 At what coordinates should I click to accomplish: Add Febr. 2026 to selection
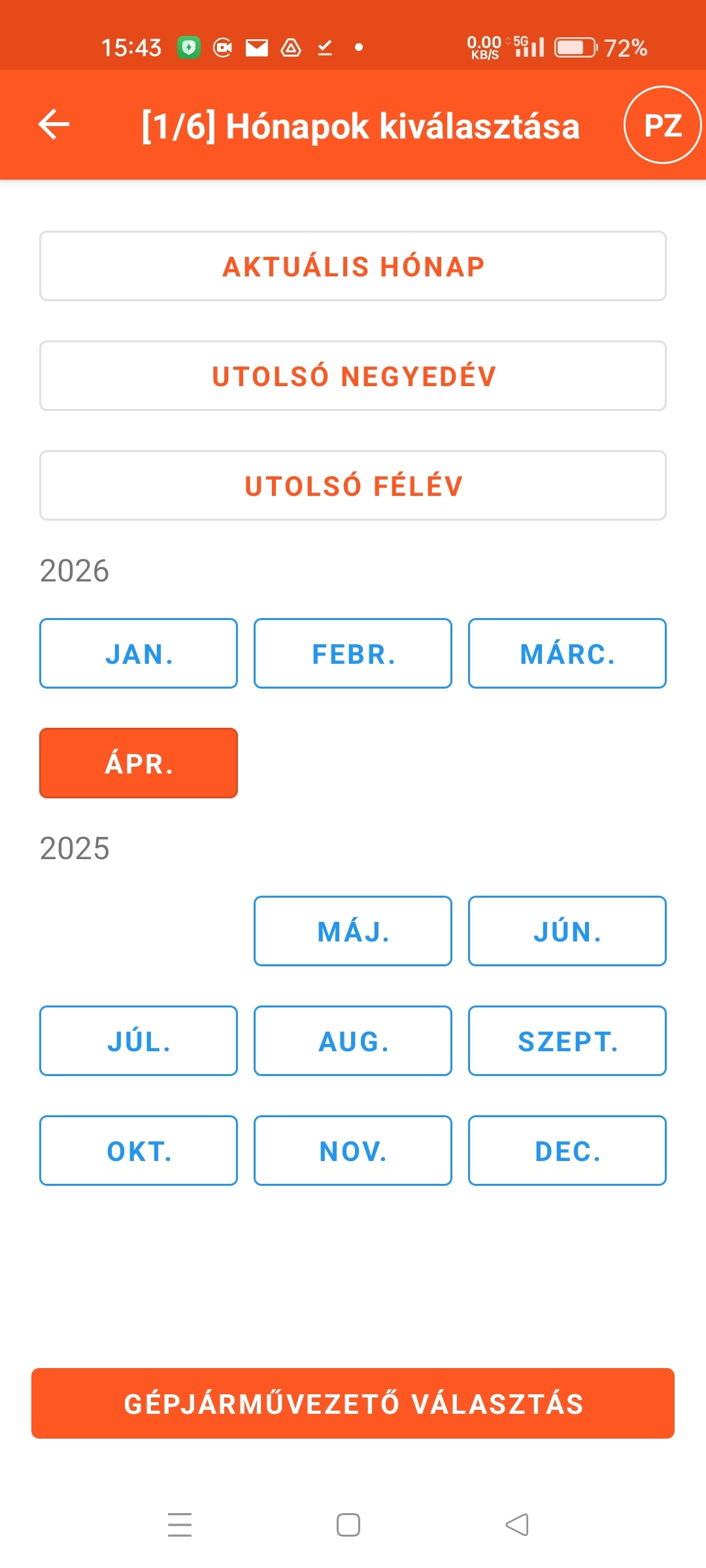[x=353, y=653]
